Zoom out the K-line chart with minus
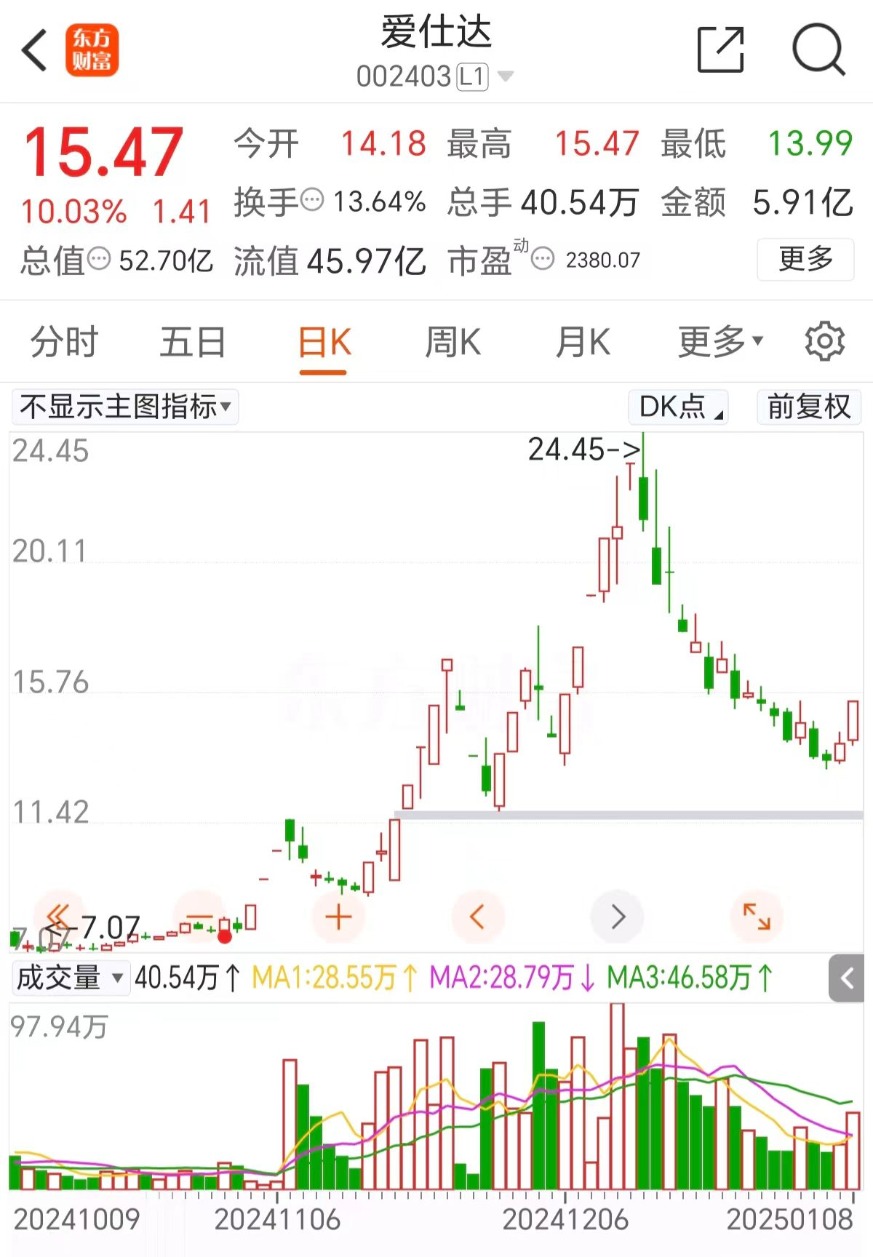Screen dimensions: 873x1257 pos(199,916)
